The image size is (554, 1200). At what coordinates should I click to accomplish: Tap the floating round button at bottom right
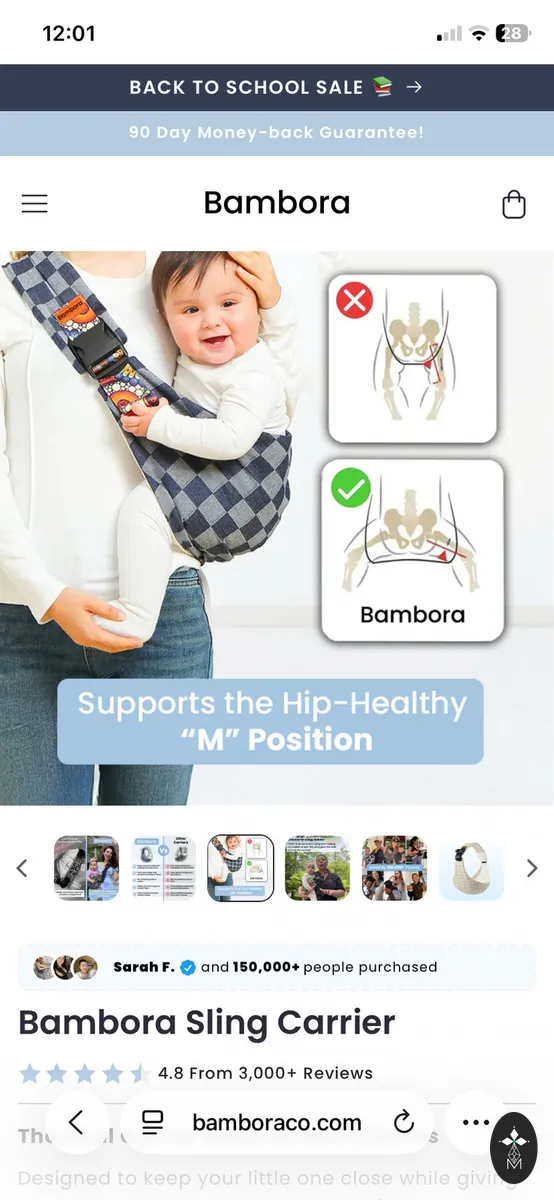pyautogui.click(x=514, y=1148)
